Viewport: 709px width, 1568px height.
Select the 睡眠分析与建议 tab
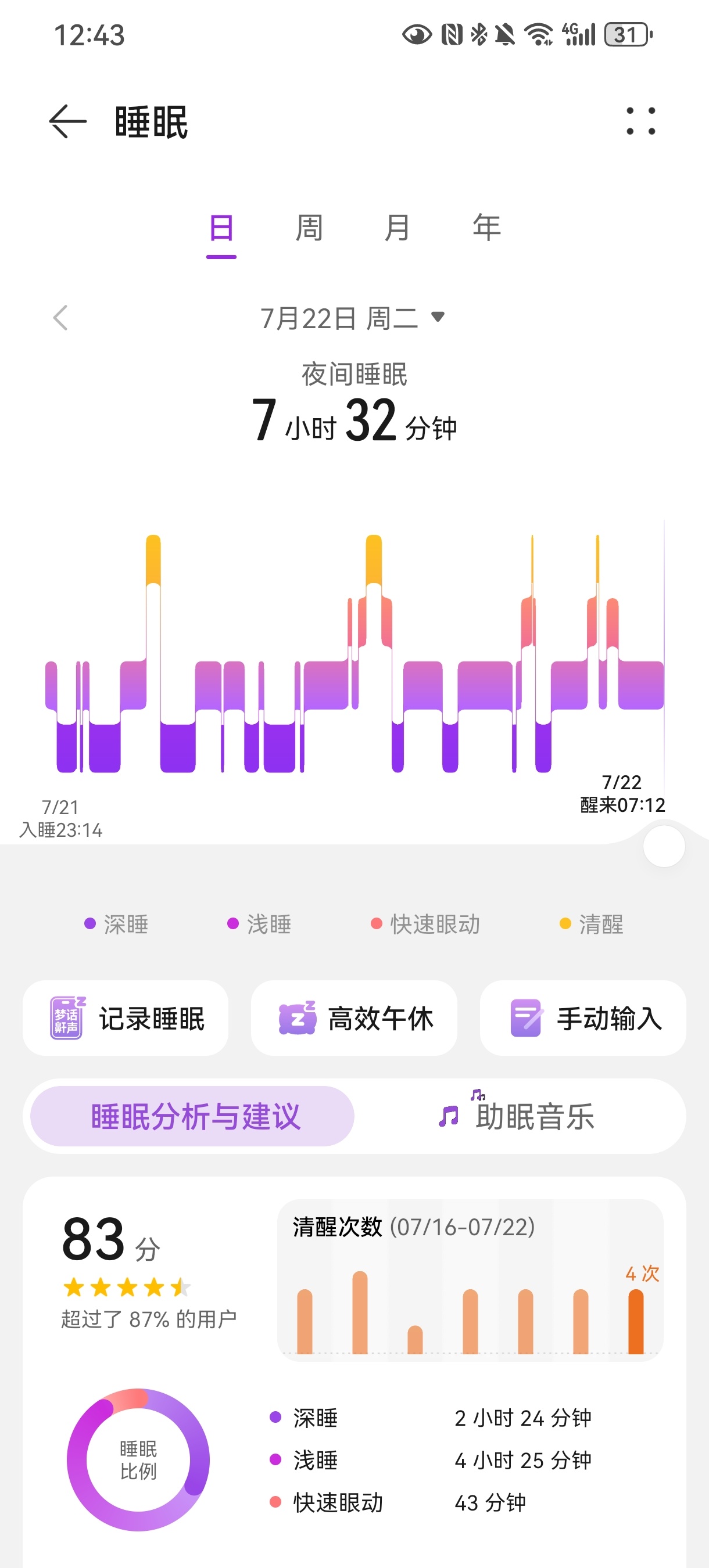[x=192, y=1116]
